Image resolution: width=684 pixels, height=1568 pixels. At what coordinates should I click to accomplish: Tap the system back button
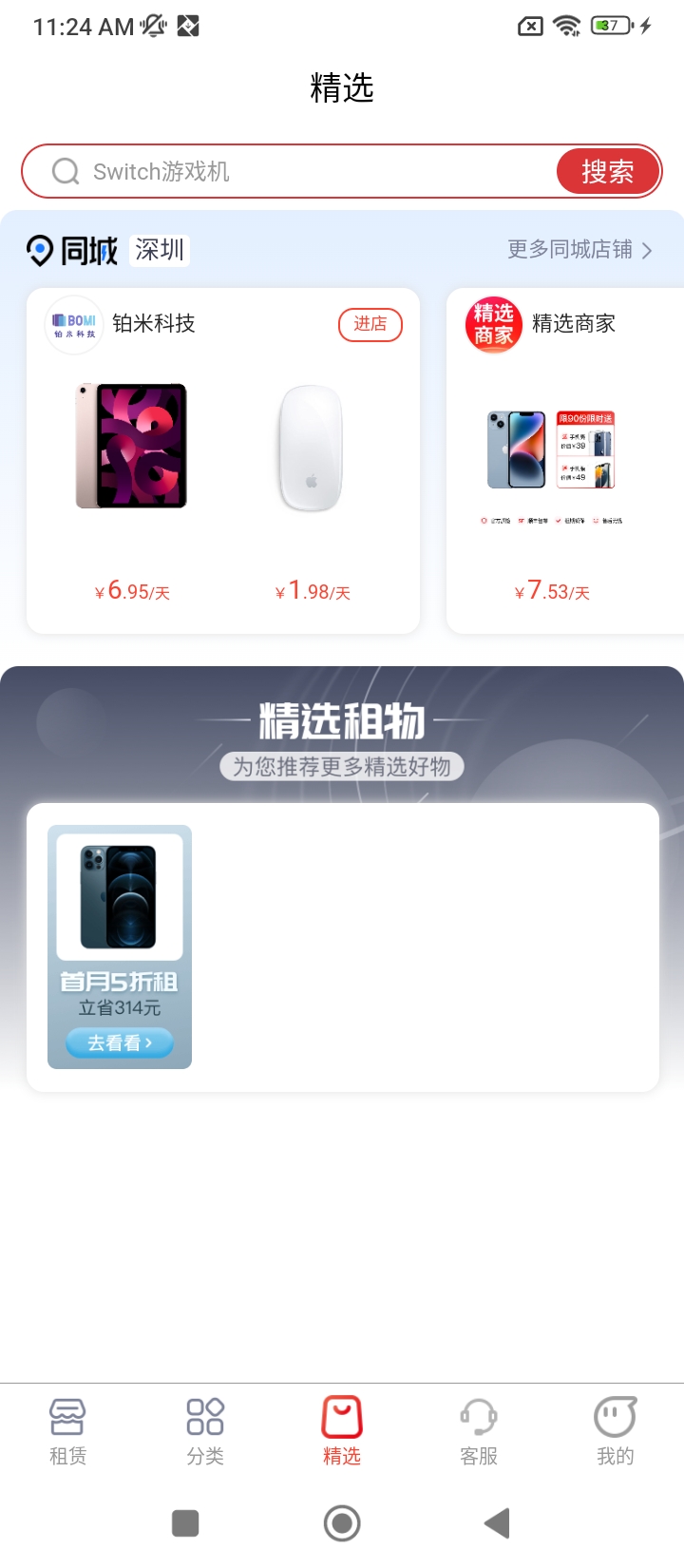click(x=497, y=1523)
